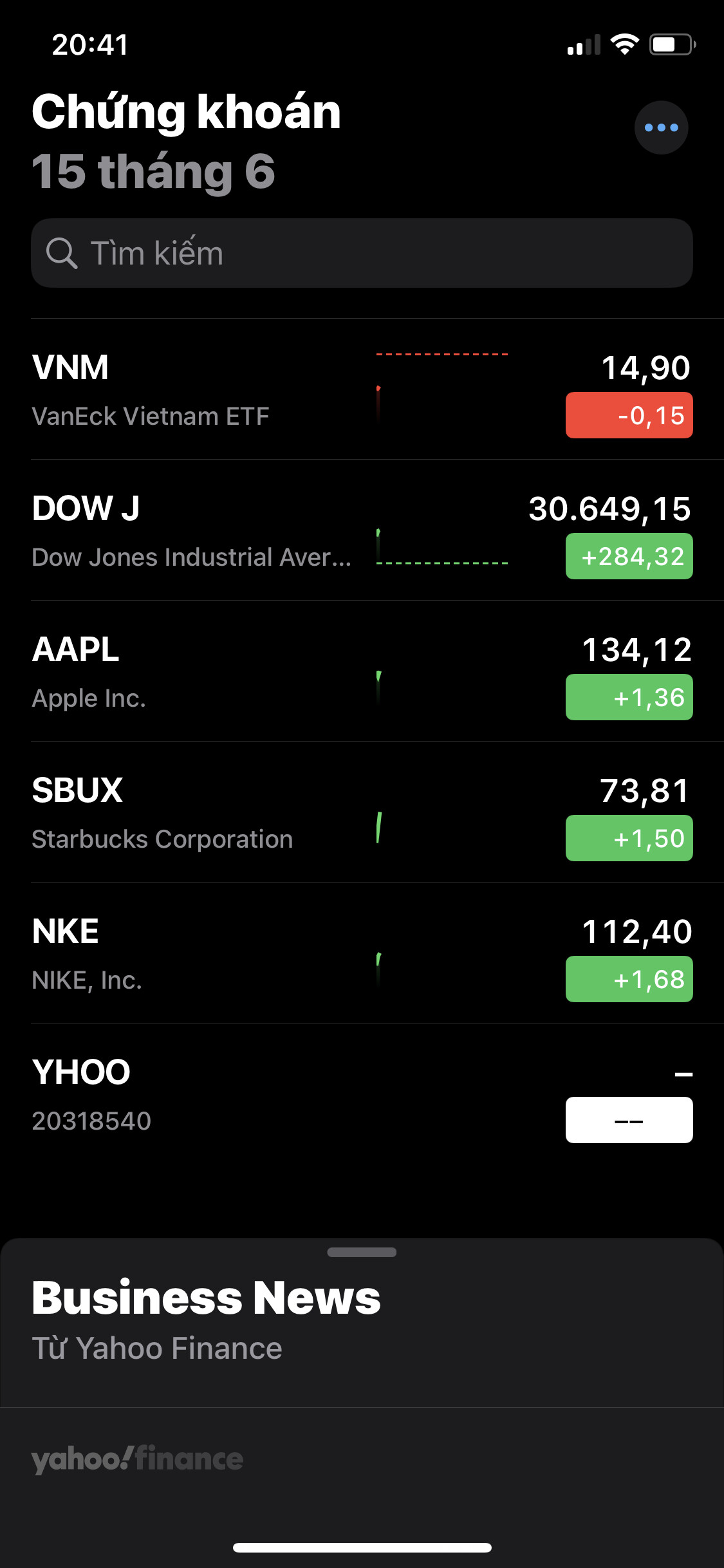Toggle the DOW J +284,32 change badge
Viewport: 724px width, 1568px height.
click(x=629, y=556)
